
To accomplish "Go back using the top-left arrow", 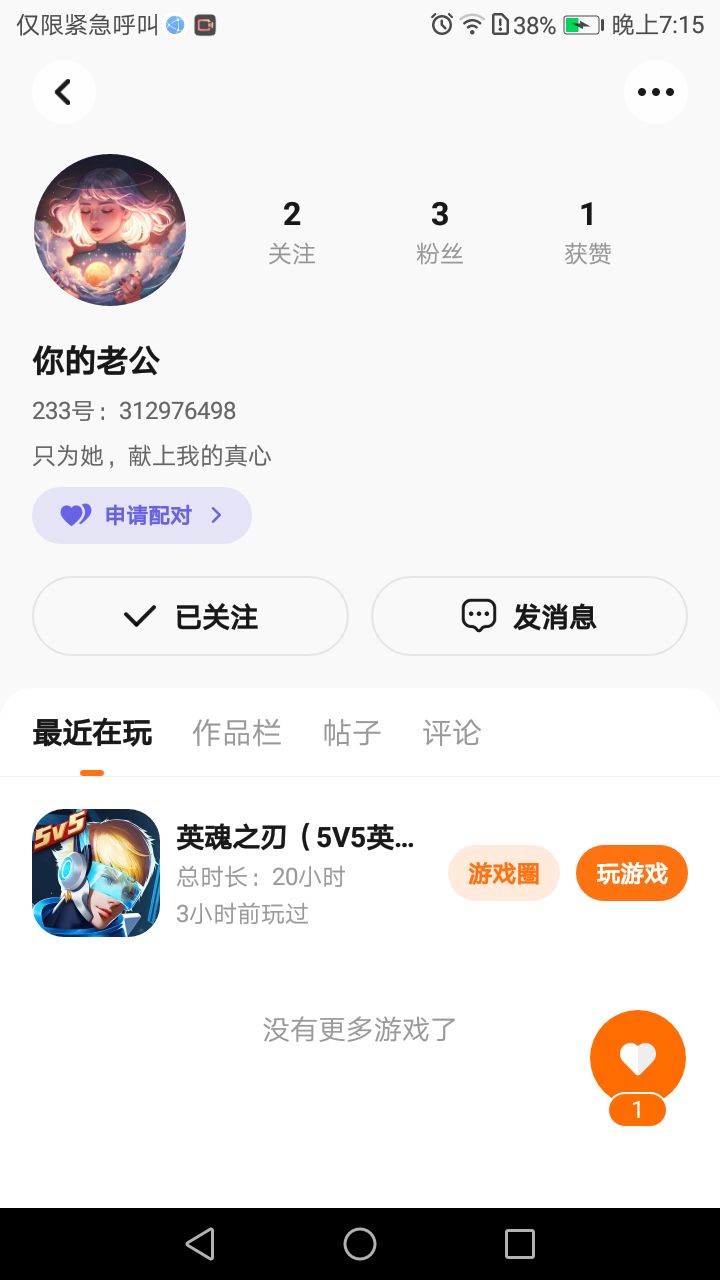I will tap(63, 92).
